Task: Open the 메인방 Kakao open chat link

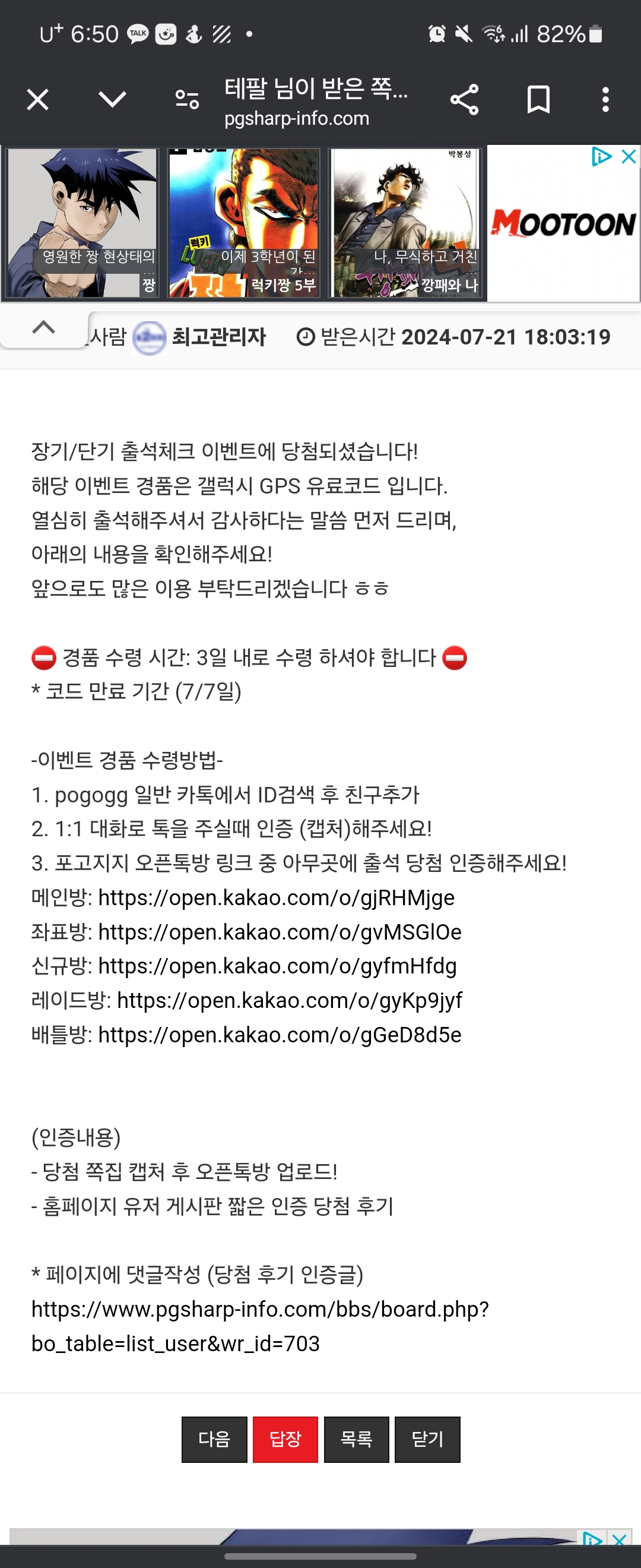Action: pyautogui.click(x=276, y=898)
